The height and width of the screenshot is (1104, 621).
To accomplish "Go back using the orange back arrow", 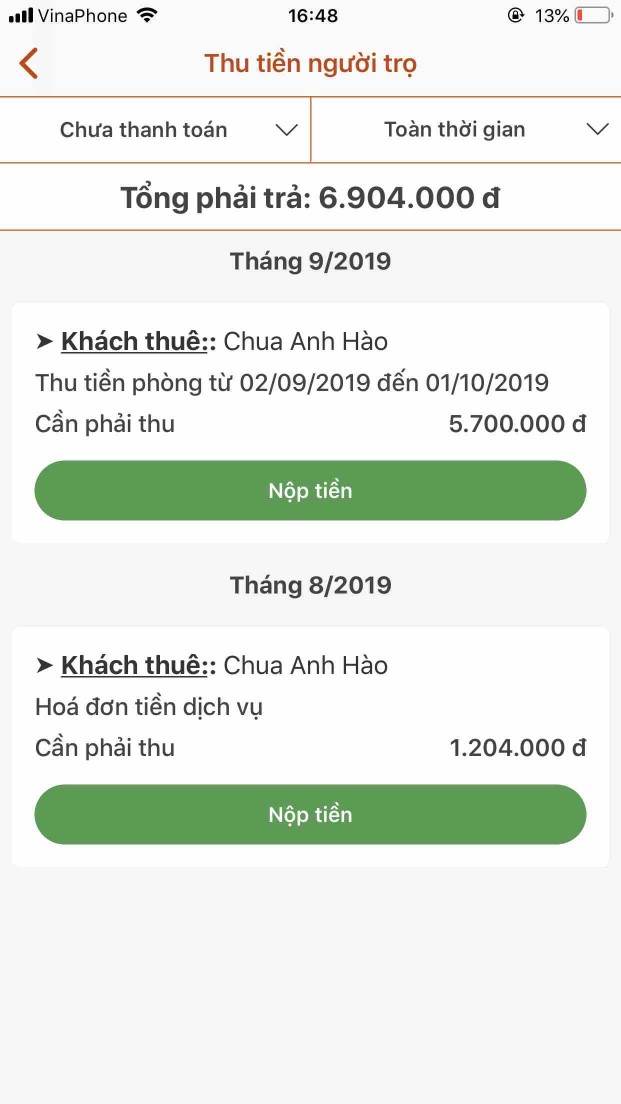I will click(29, 63).
